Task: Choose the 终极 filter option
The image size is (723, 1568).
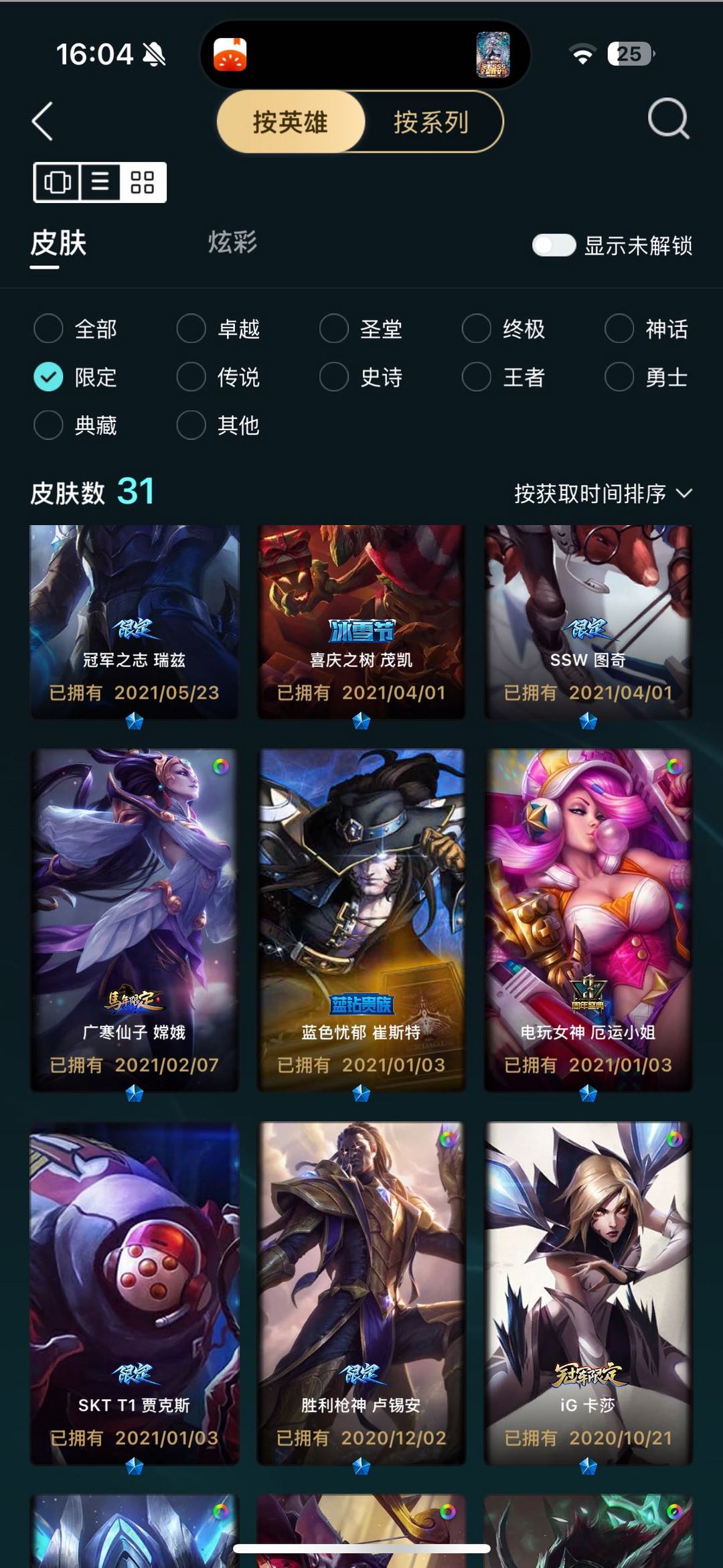Action: 477,329
